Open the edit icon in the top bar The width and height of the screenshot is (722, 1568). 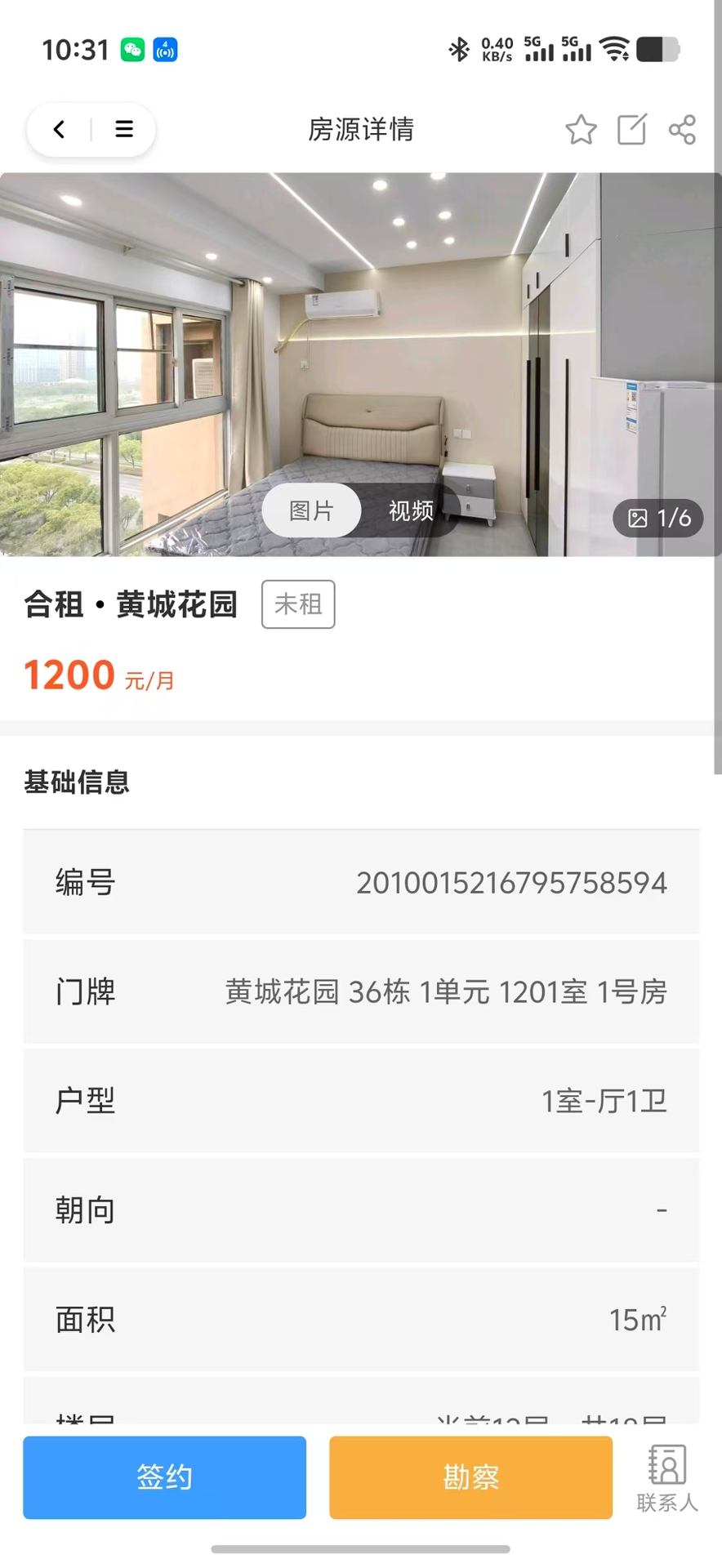coord(631,129)
